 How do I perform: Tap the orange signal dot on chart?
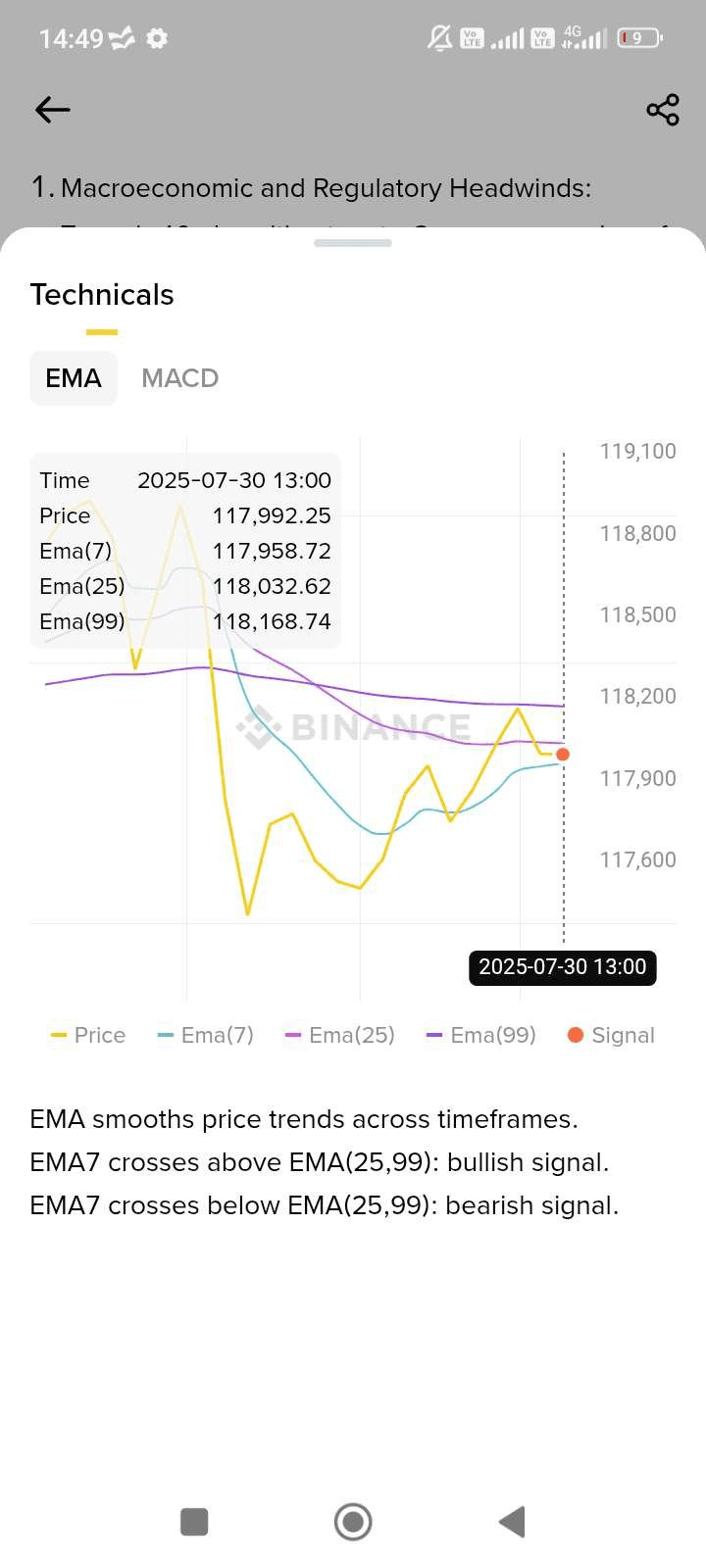coord(563,755)
